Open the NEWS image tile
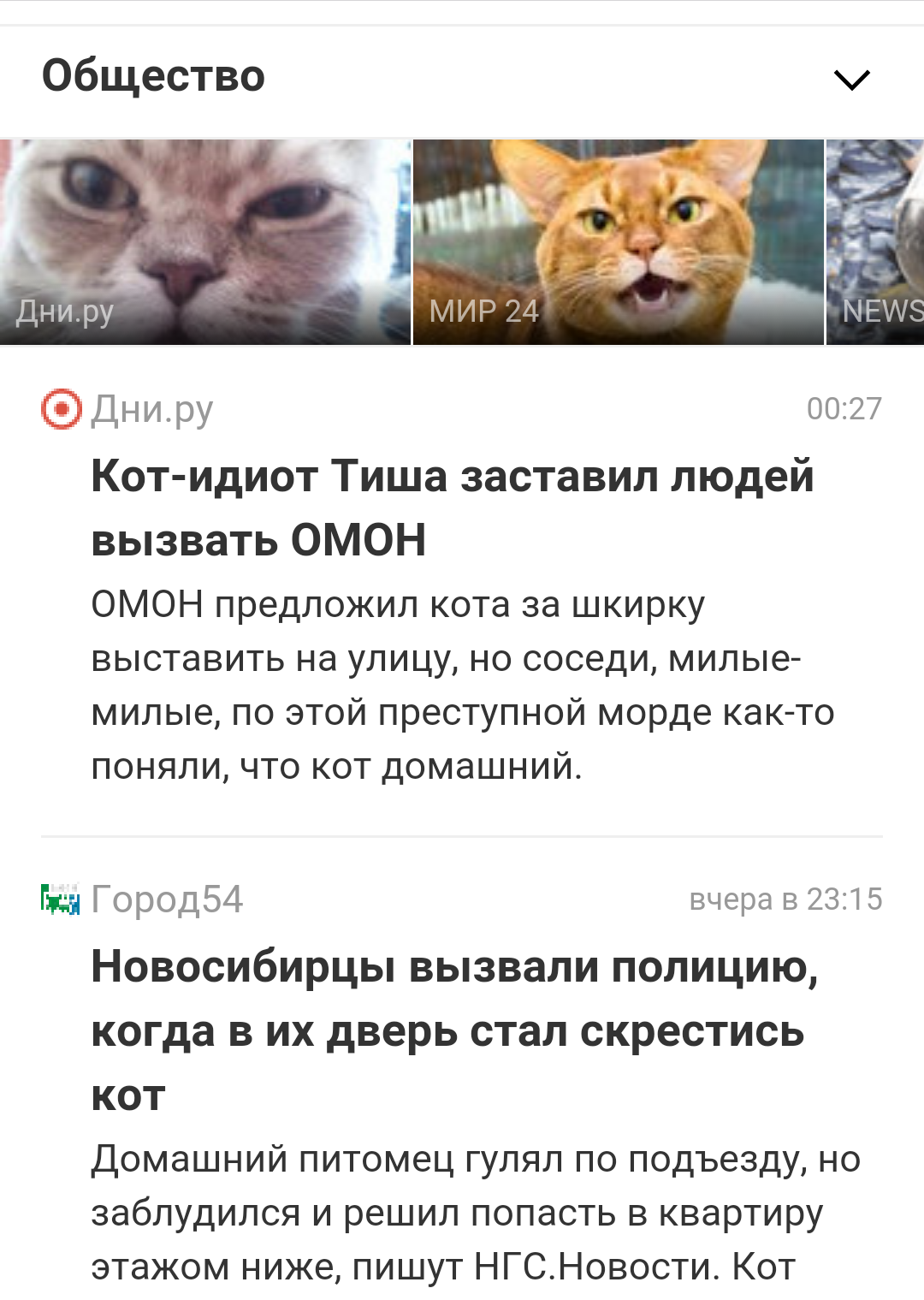The width and height of the screenshot is (924, 1300). (876, 242)
